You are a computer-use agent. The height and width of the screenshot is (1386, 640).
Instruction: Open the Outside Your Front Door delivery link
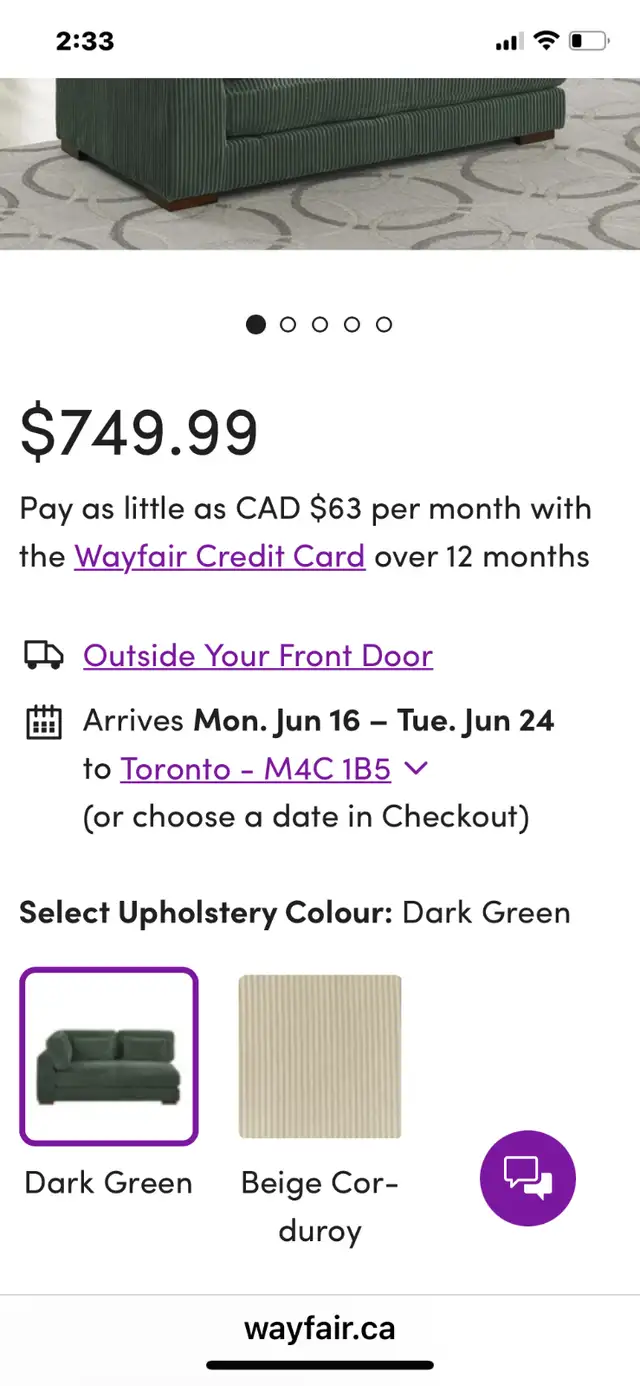click(258, 656)
